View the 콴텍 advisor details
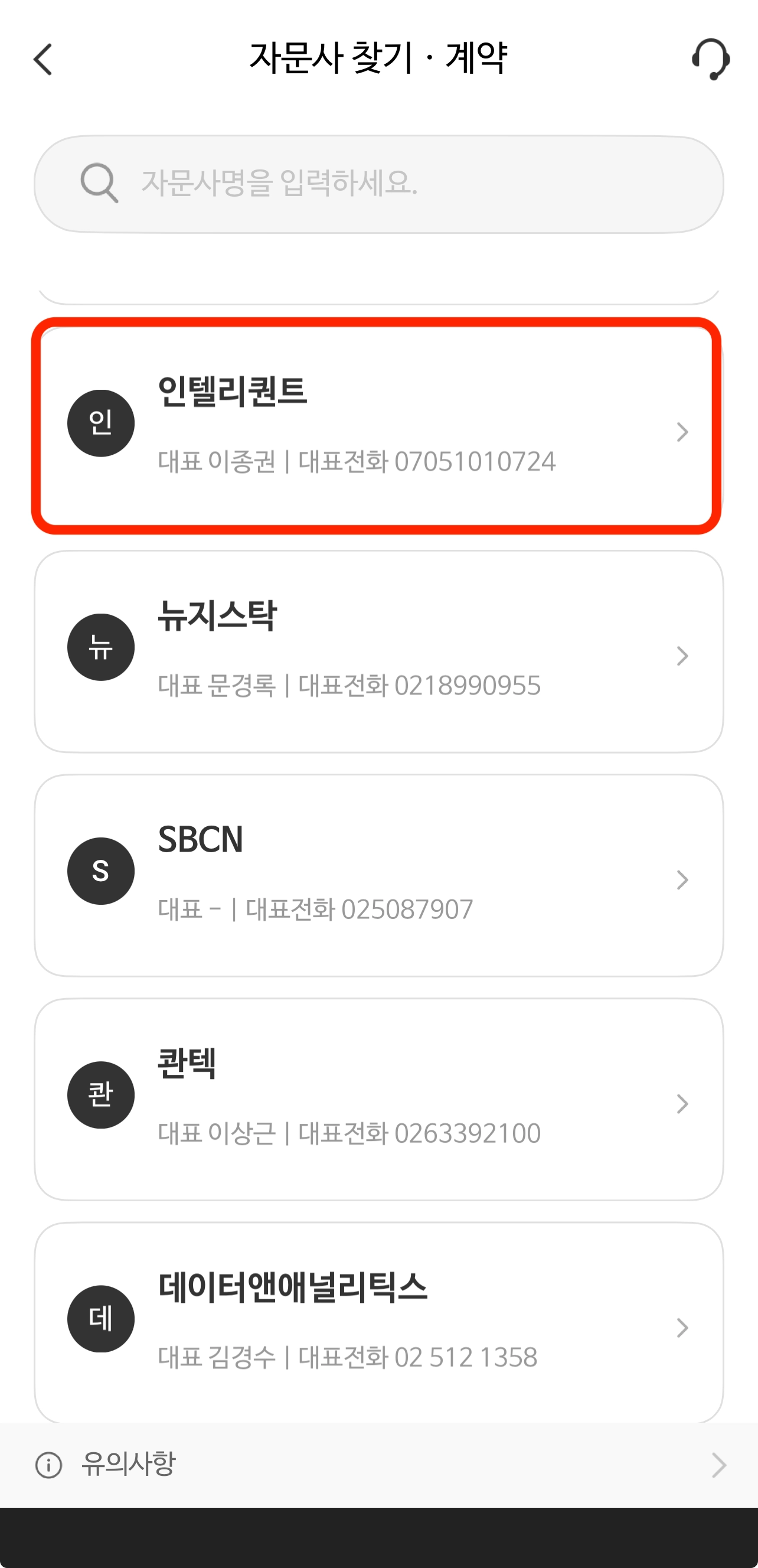This screenshot has height=1568, width=758. [x=377, y=1099]
